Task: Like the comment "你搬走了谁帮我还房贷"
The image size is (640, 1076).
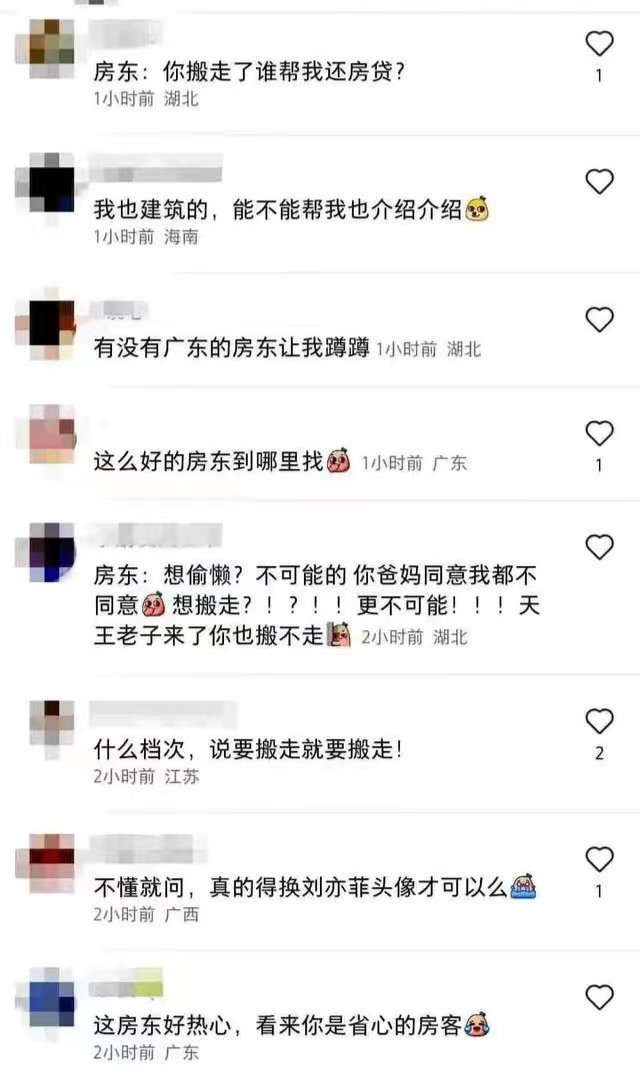Action: pyautogui.click(x=599, y=43)
